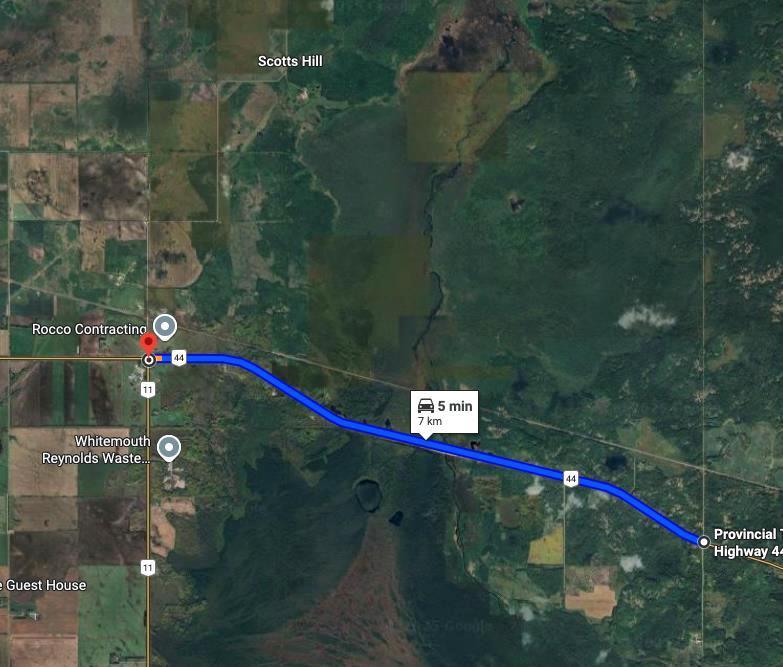783x667 pixels.
Task: Select the red origin pin on Highway 11
Action: (149, 346)
